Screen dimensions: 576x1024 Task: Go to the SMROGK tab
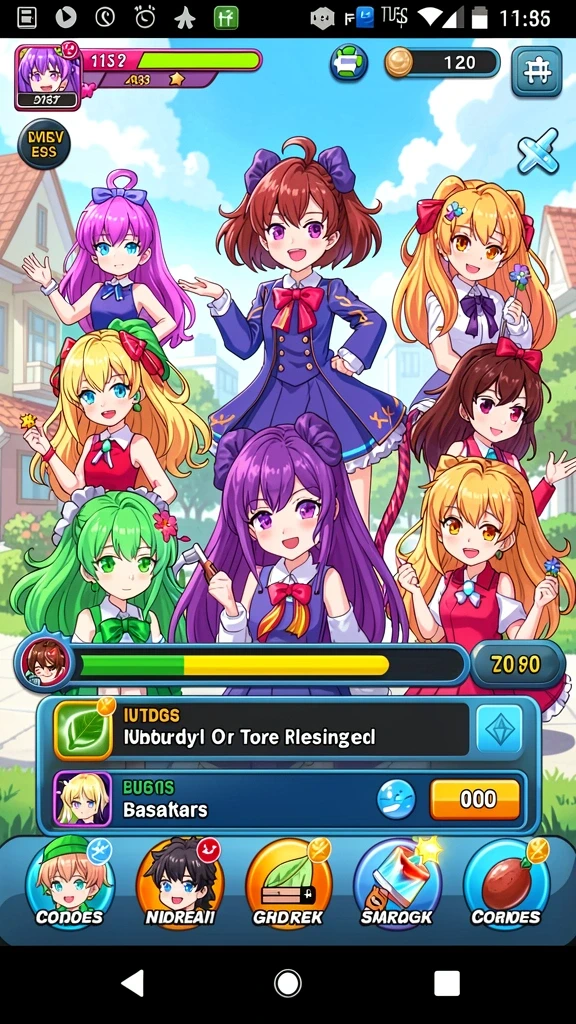click(x=397, y=885)
